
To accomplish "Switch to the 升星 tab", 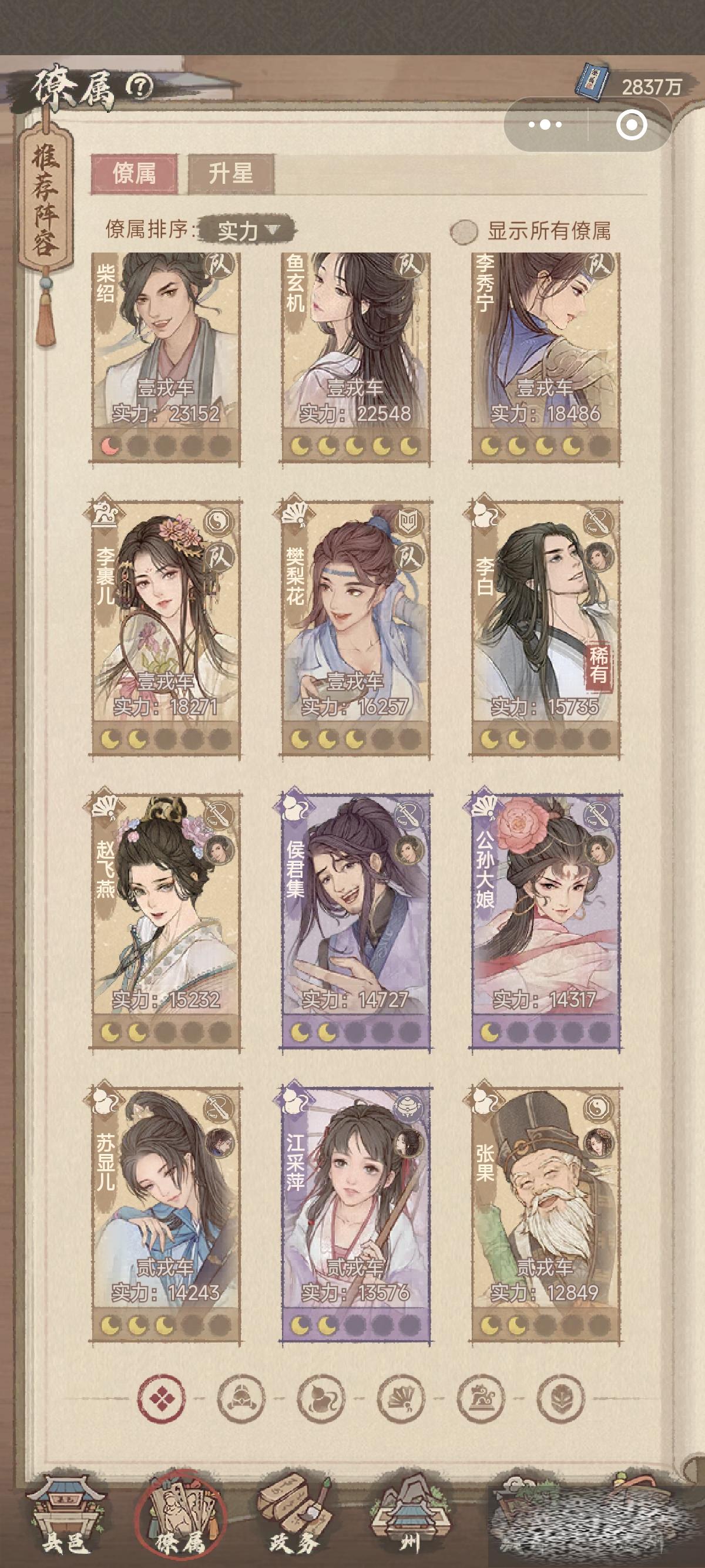I will pyautogui.click(x=231, y=173).
